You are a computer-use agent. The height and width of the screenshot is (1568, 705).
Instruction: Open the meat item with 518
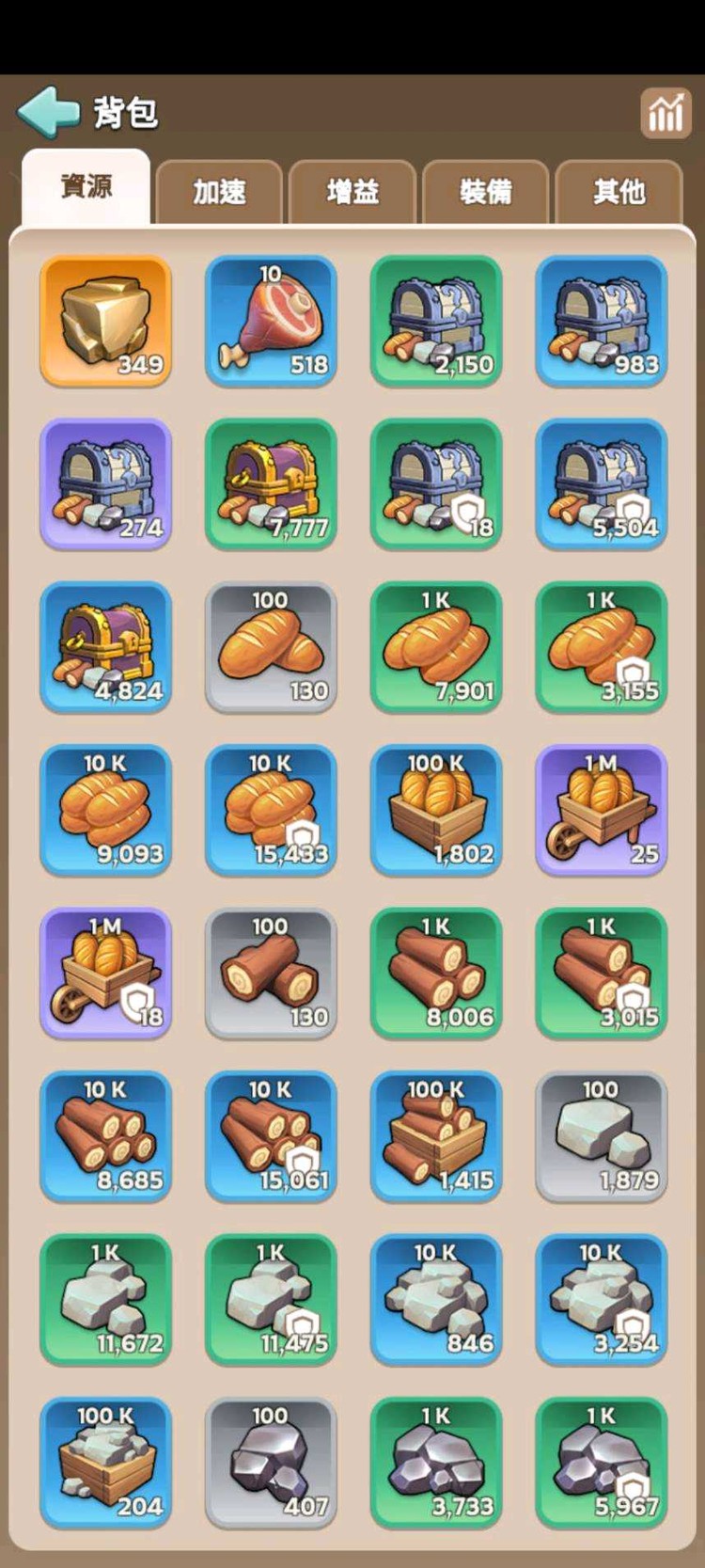pos(271,321)
